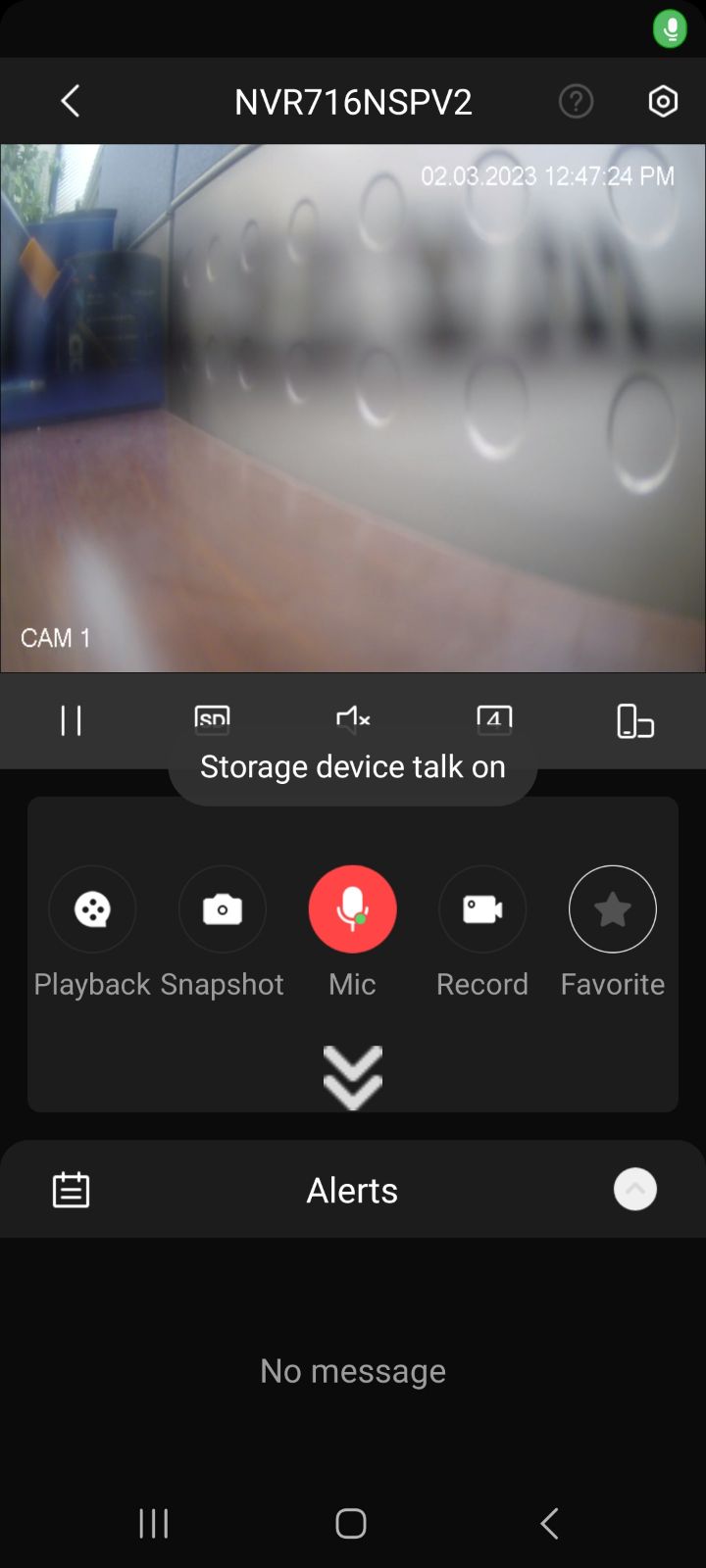This screenshot has height=1568, width=706.
Task: Tap the Alerts header label
Action: pos(352,1189)
